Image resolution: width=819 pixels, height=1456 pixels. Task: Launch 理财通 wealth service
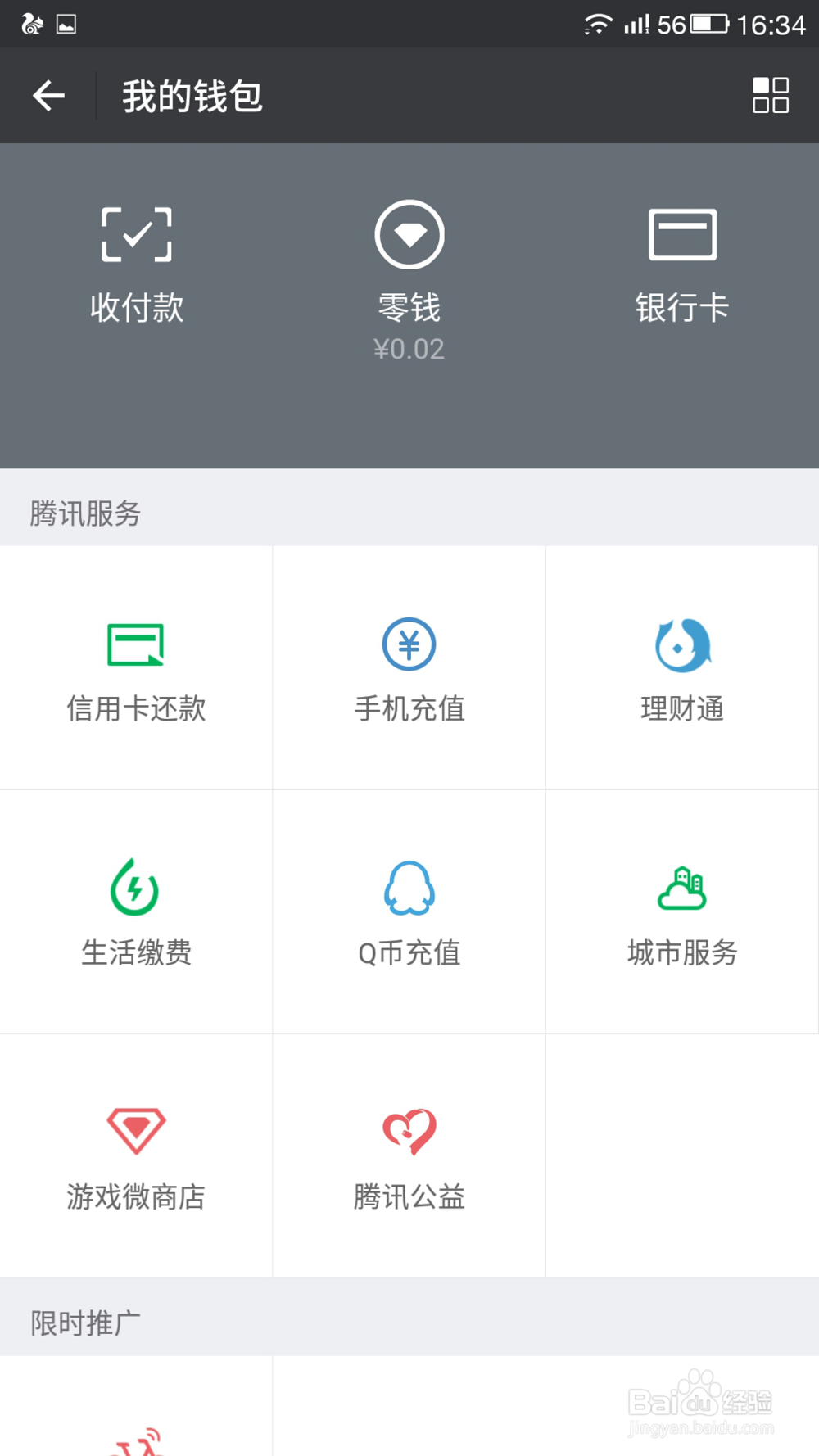(x=682, y=668)
